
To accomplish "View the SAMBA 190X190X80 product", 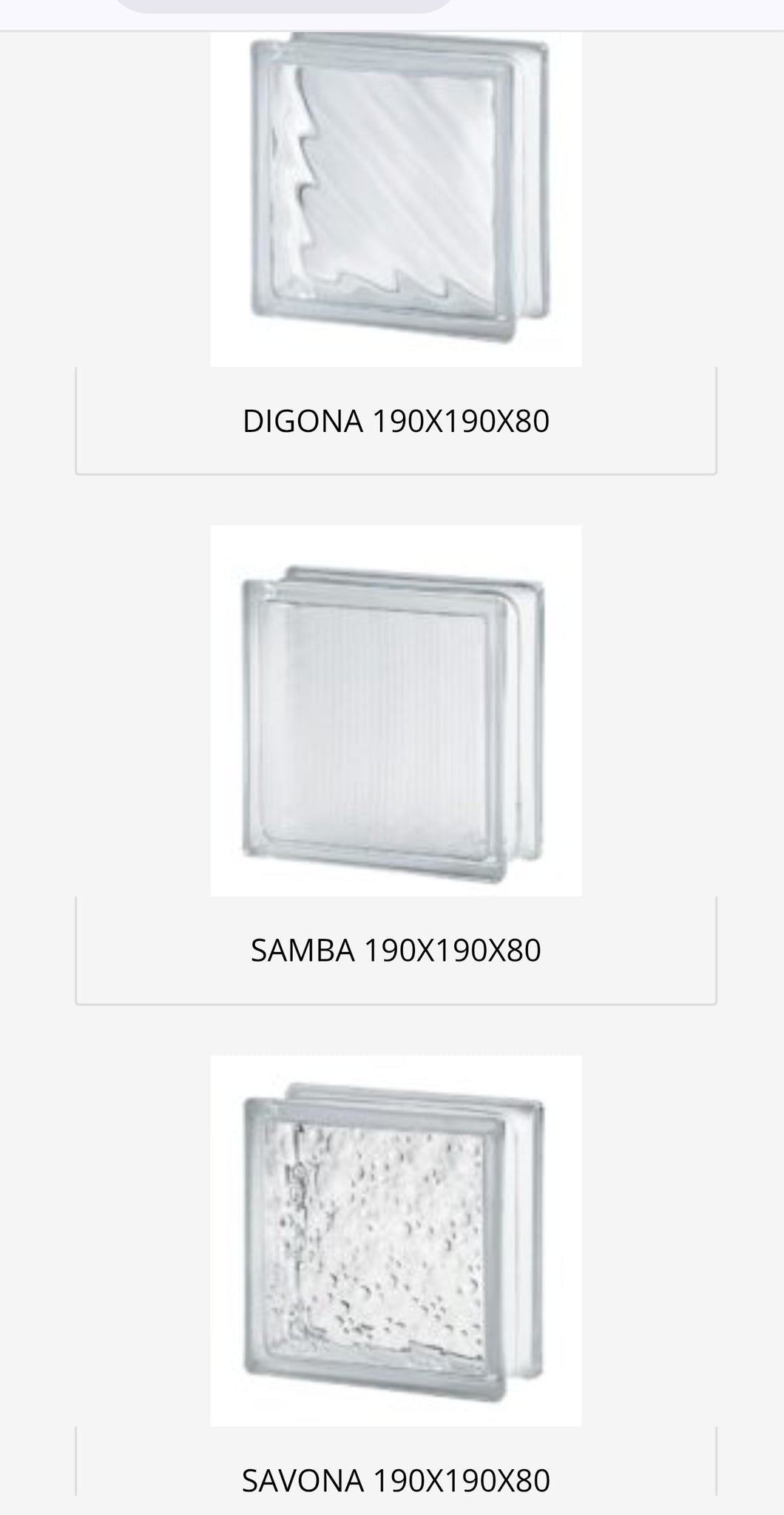I will (396, 950).
